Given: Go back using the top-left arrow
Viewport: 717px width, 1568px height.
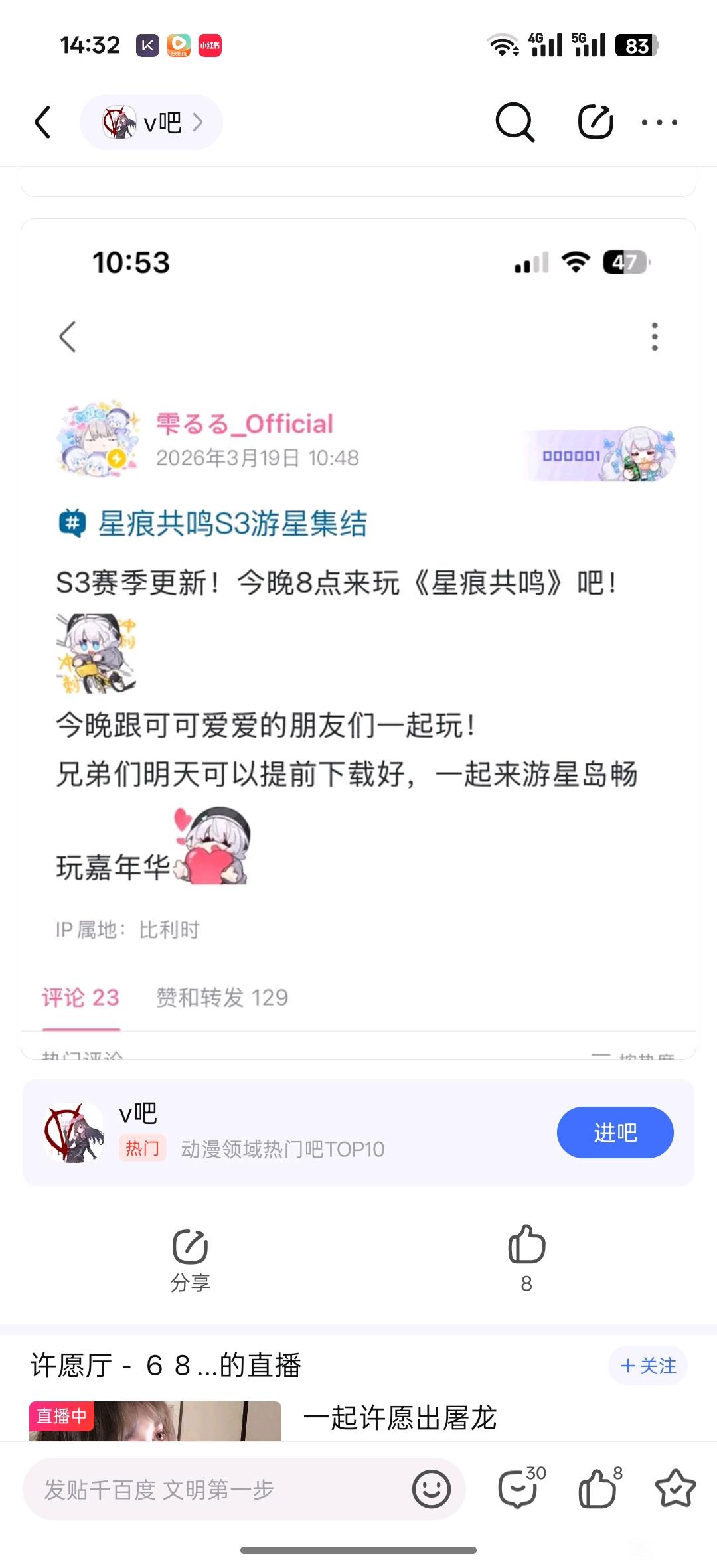Looking at the screenshot, I should pos(43,123).
